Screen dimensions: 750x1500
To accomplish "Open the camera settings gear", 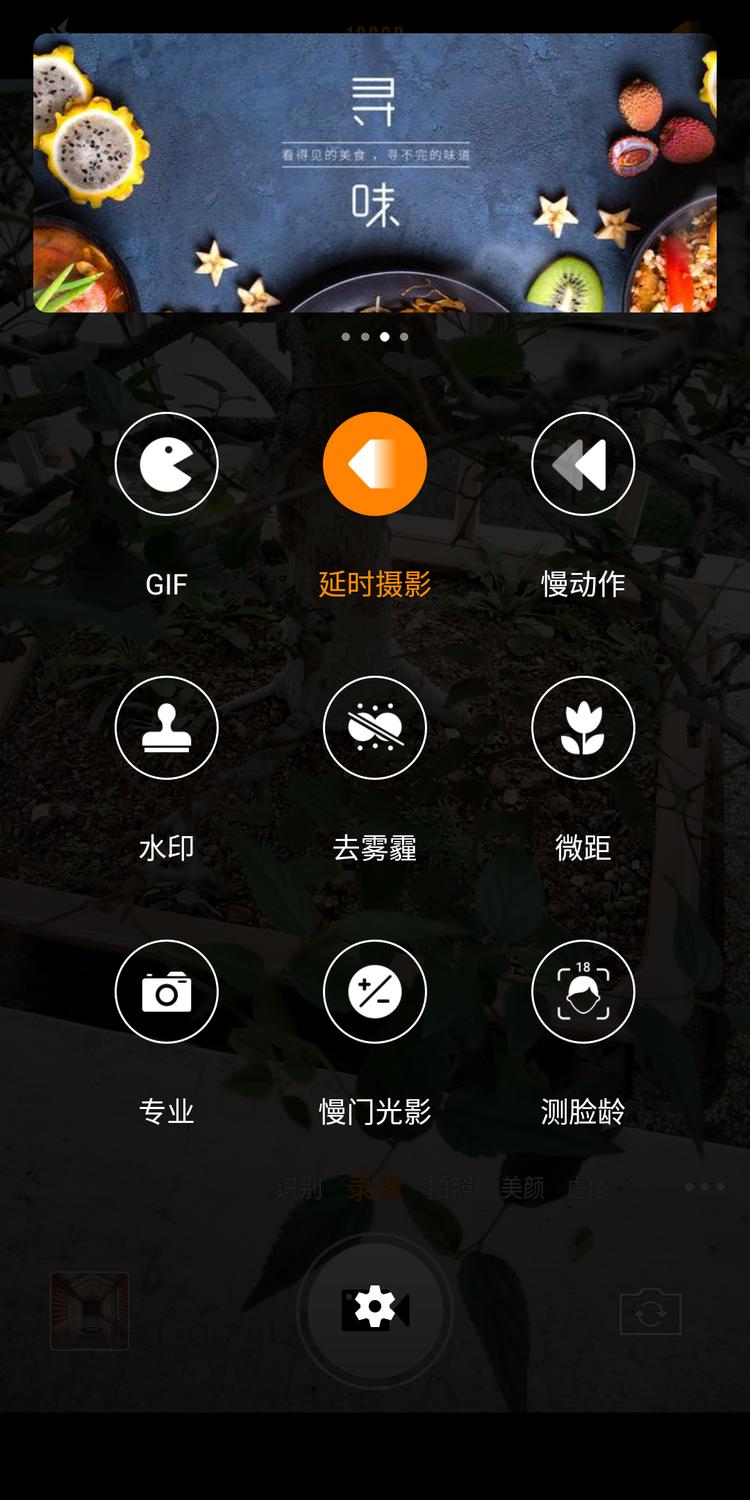I will point(375,1310).
